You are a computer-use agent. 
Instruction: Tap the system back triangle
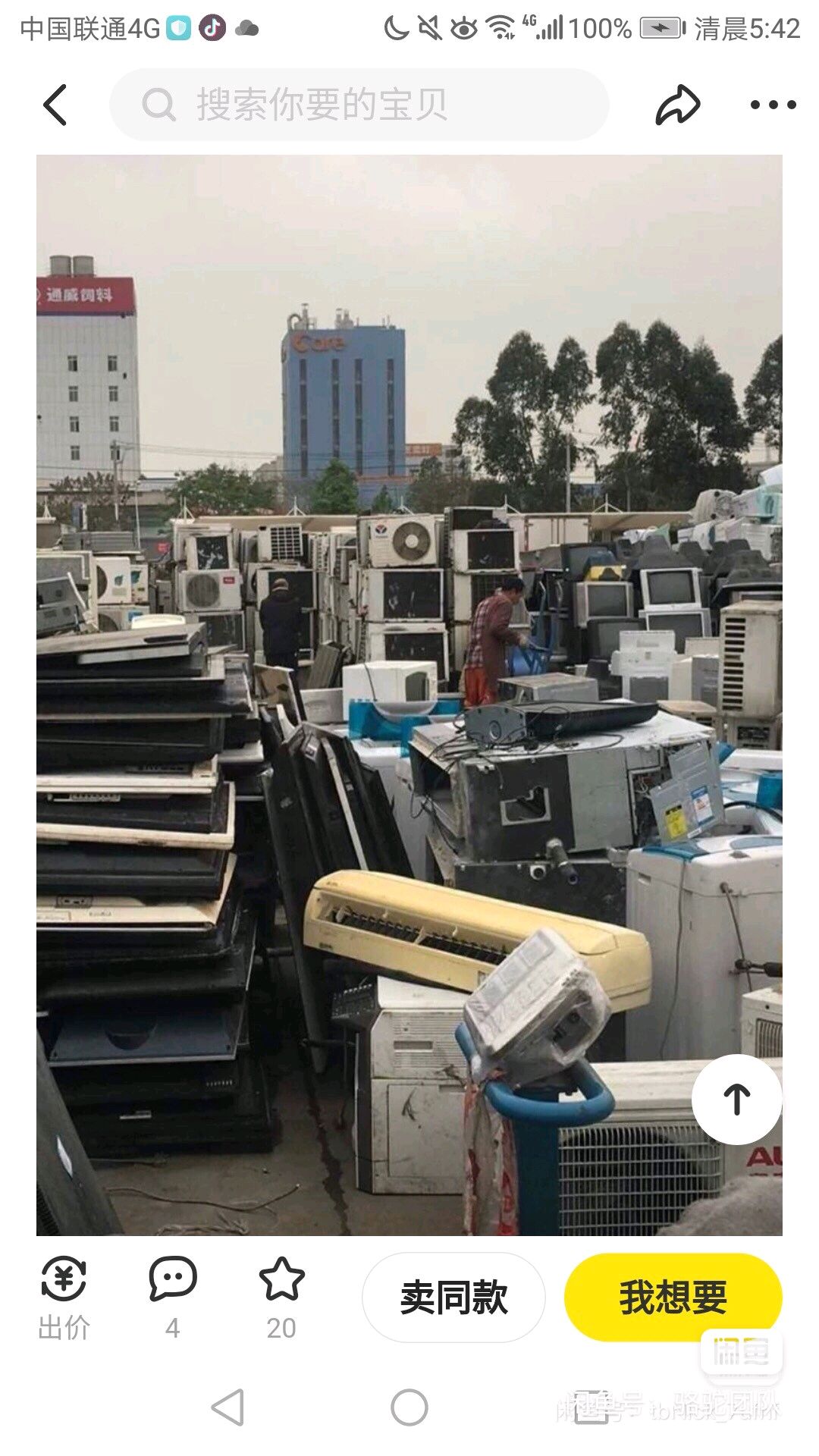point(227,1407)
